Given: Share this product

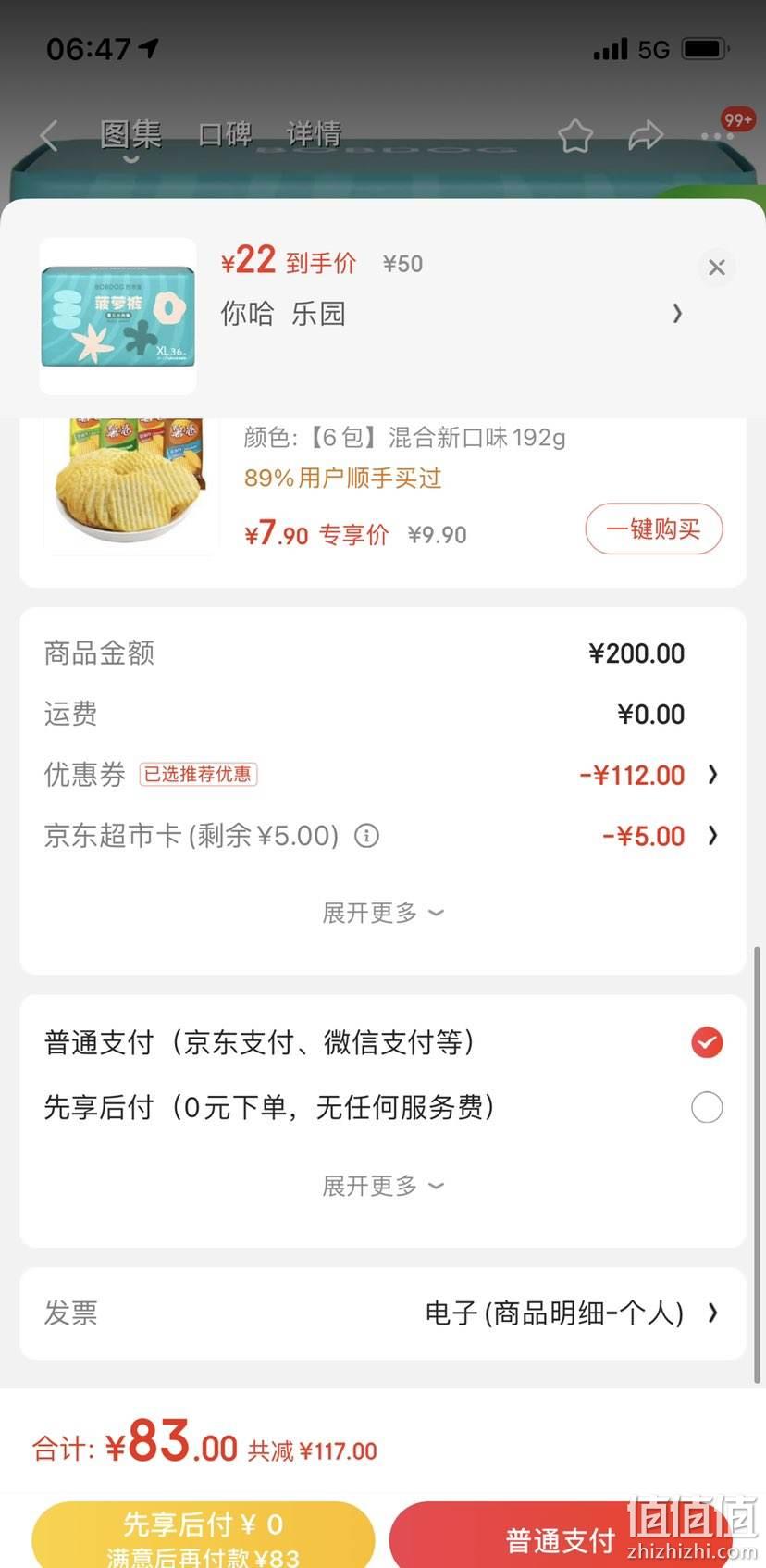Looking at the screenshot, I should coord(646,136).
